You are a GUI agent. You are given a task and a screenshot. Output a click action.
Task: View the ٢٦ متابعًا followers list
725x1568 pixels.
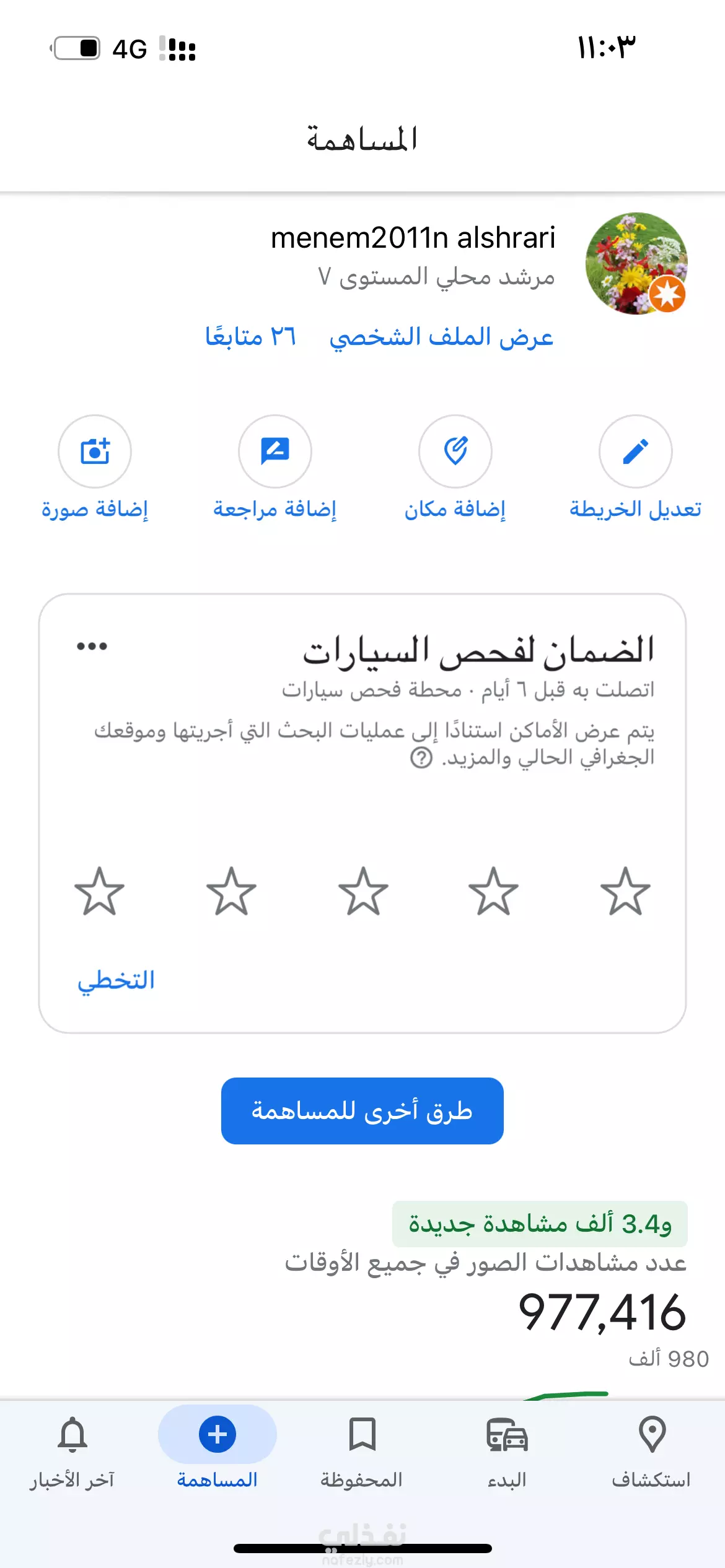coord(250,337)
